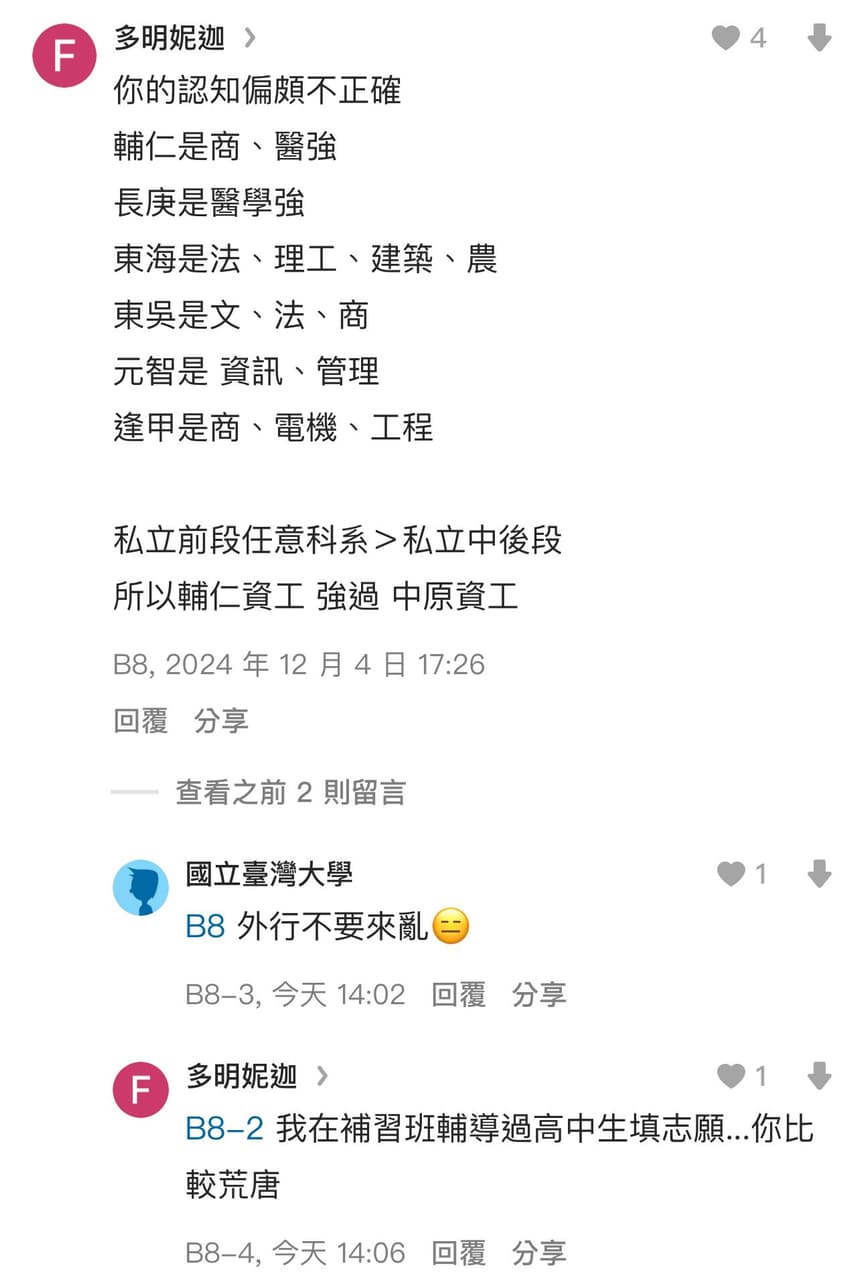Reply to the B8 comment
This screenshot has height=1280, width=864.
point(141,720)
